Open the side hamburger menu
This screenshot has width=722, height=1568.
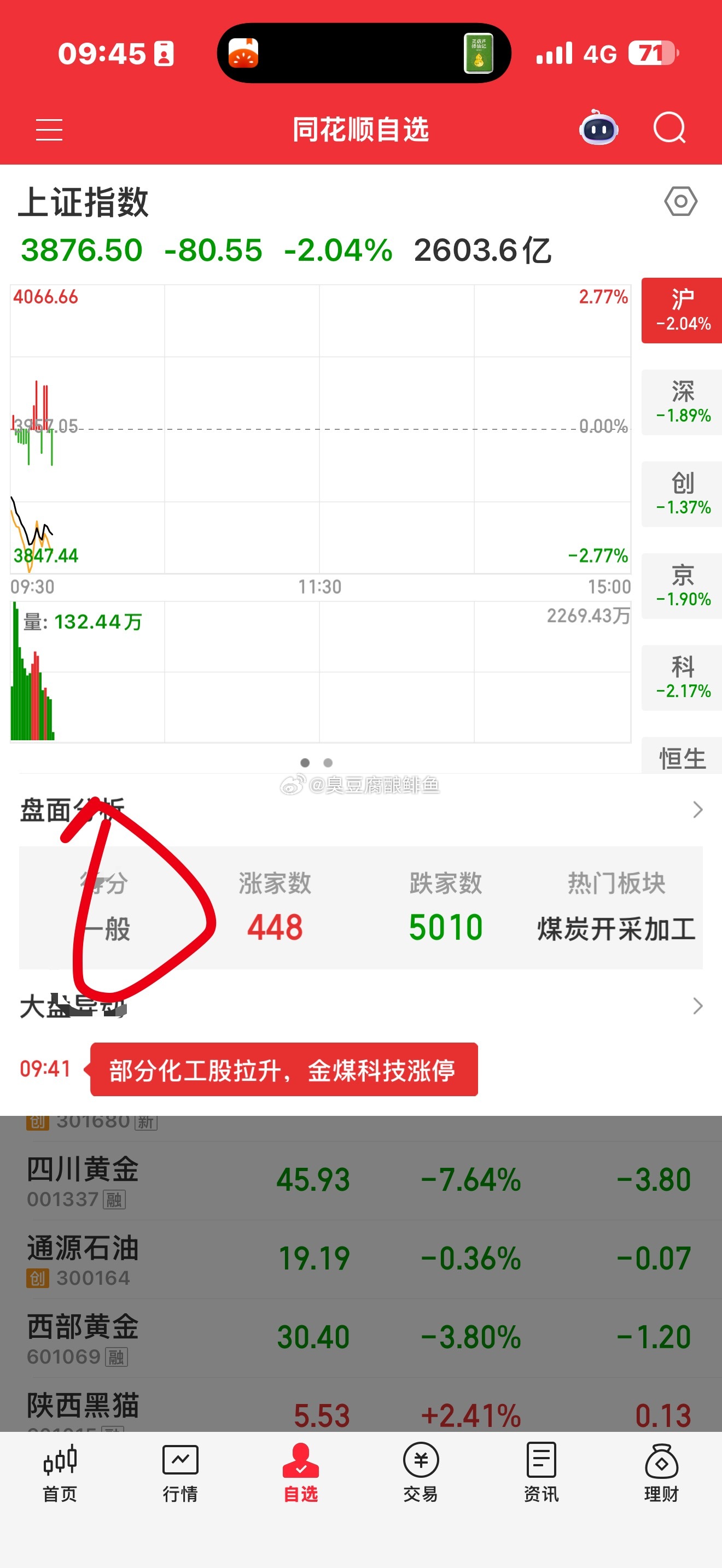tap(49, 130)
